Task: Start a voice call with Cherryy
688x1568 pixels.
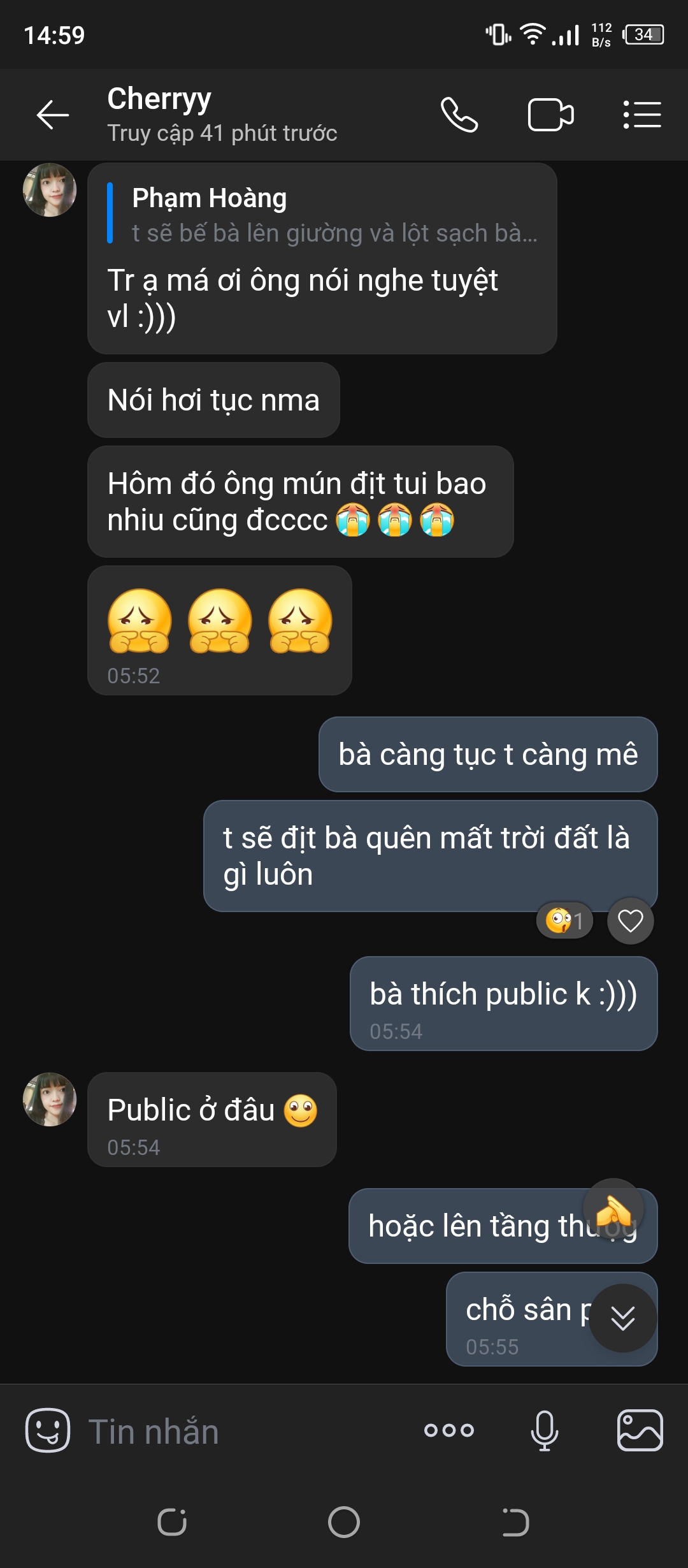Action: (x=459, y=115)
